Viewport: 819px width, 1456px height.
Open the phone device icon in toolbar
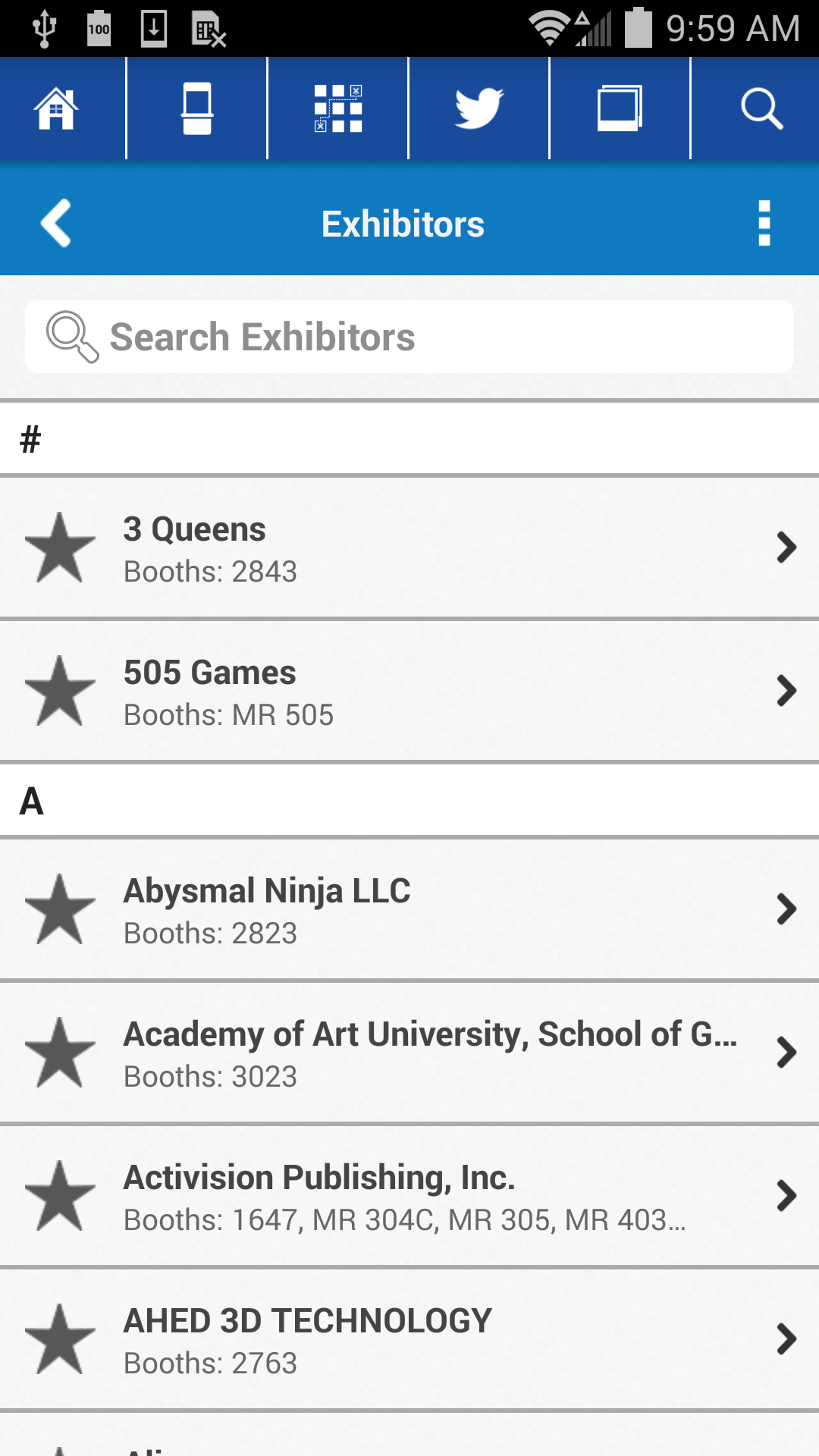pyautogui.click(x=197, y=108)
